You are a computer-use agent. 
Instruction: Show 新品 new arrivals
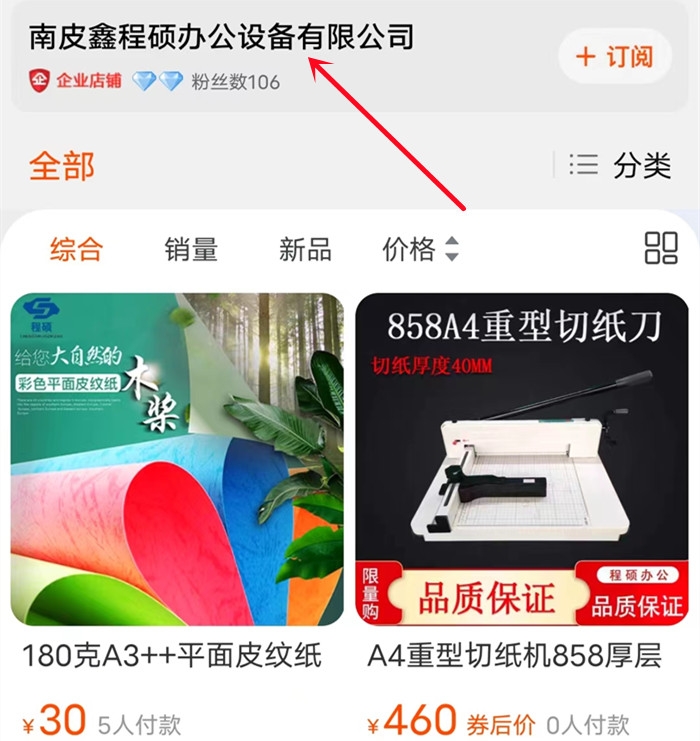[x=305, y=248]
